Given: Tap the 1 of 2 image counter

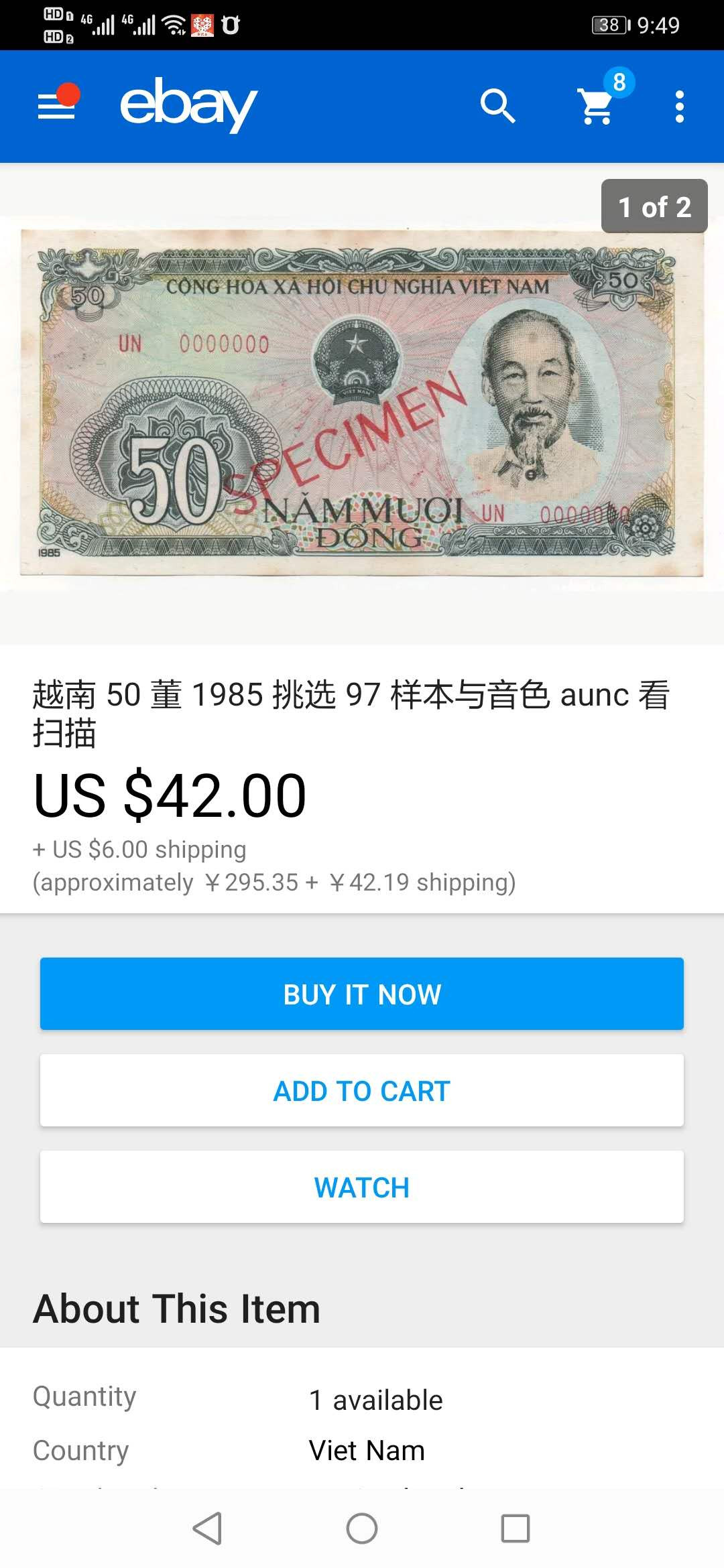Looking at the screenshot, I should click(654, 206).
